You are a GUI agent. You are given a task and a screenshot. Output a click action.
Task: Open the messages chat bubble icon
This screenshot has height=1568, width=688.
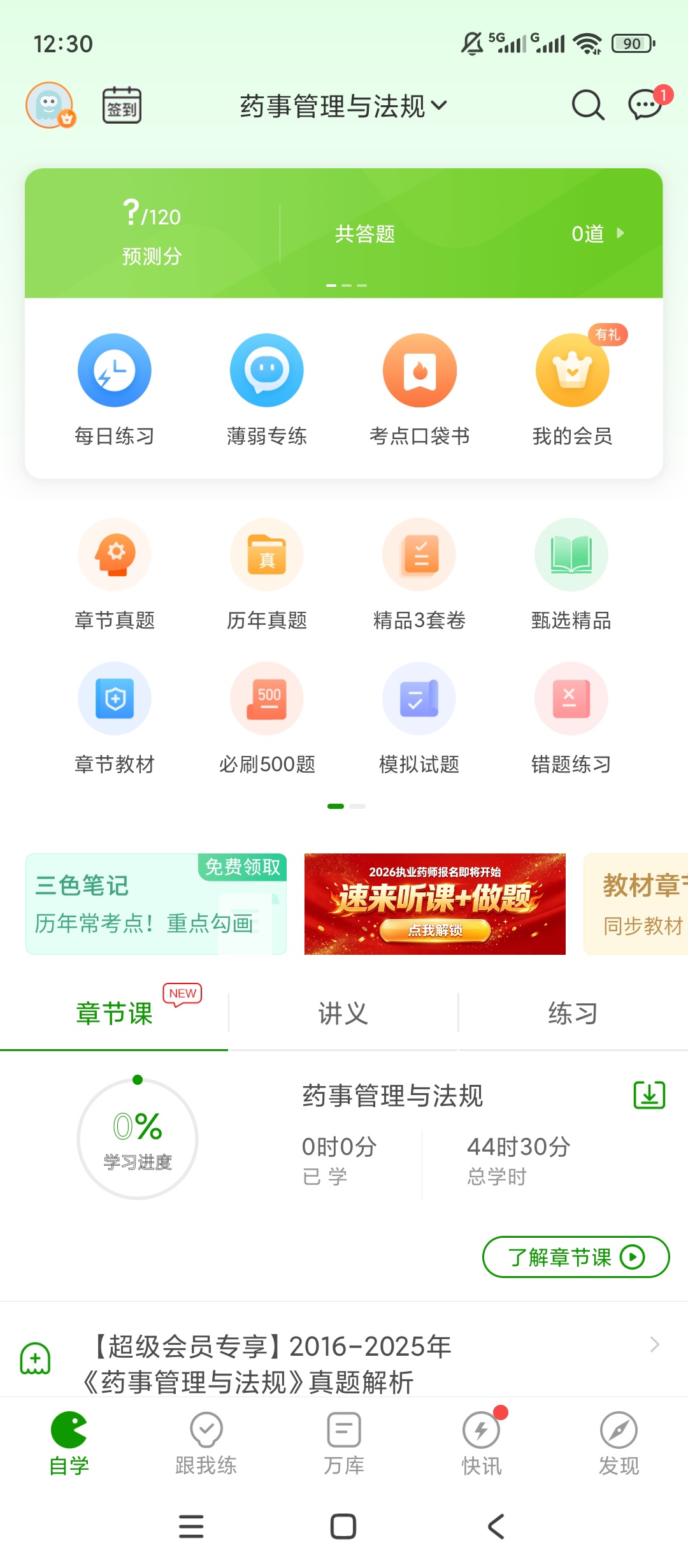pos(646,105)
